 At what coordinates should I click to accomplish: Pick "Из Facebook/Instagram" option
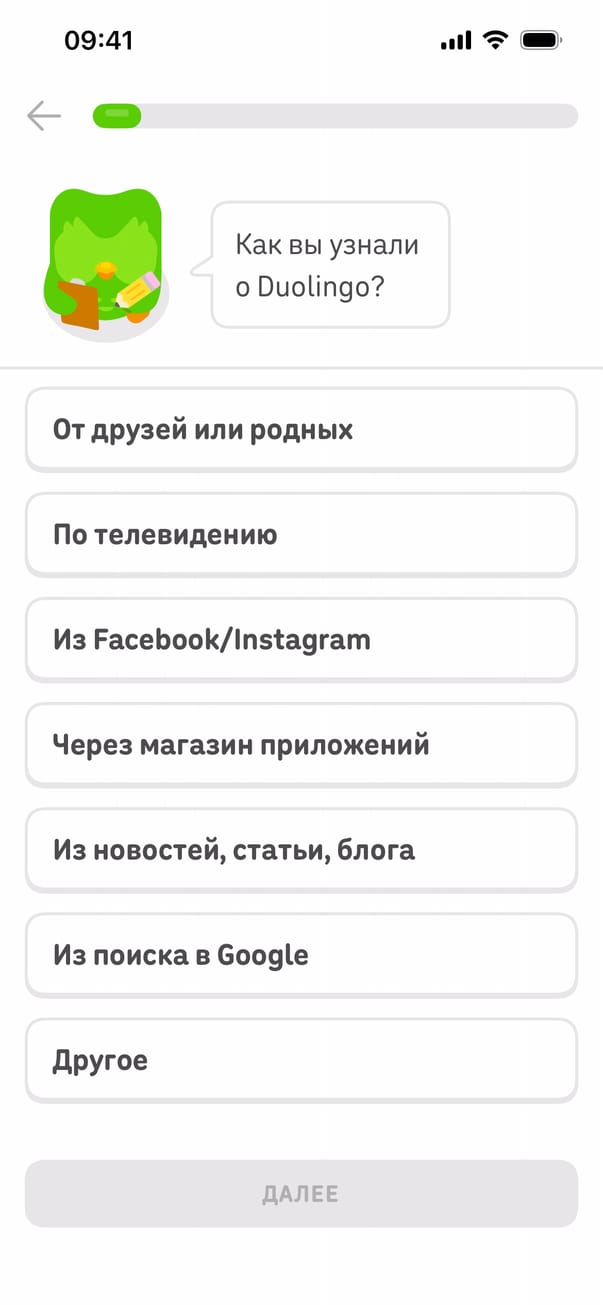[x=301, y=640]
